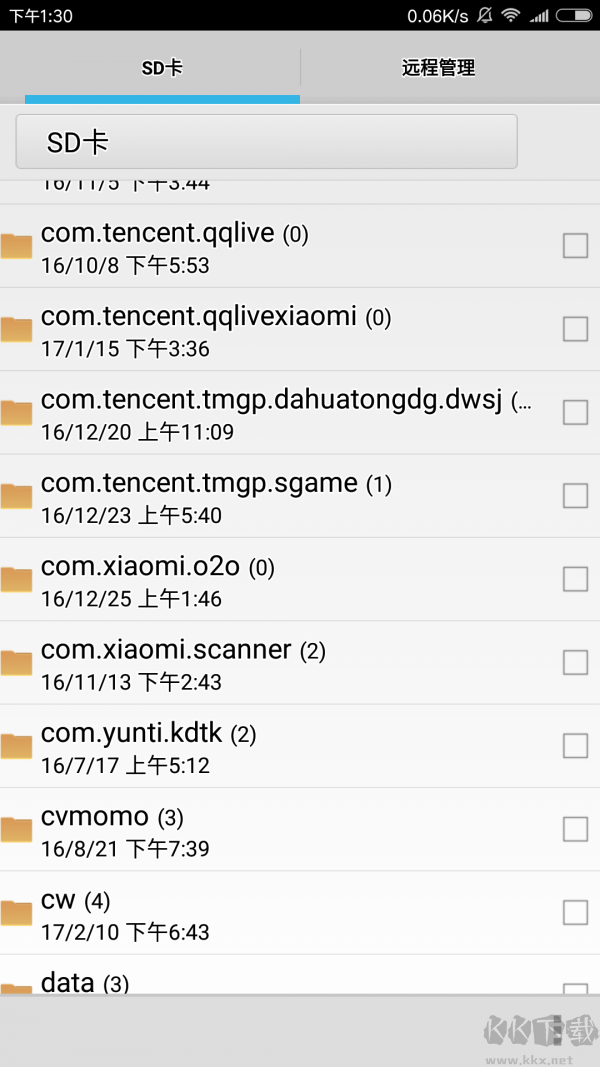Viewport: 600px width, 1067px height.
Task: Check the box for the cw folder
Action: pos(575,912)
